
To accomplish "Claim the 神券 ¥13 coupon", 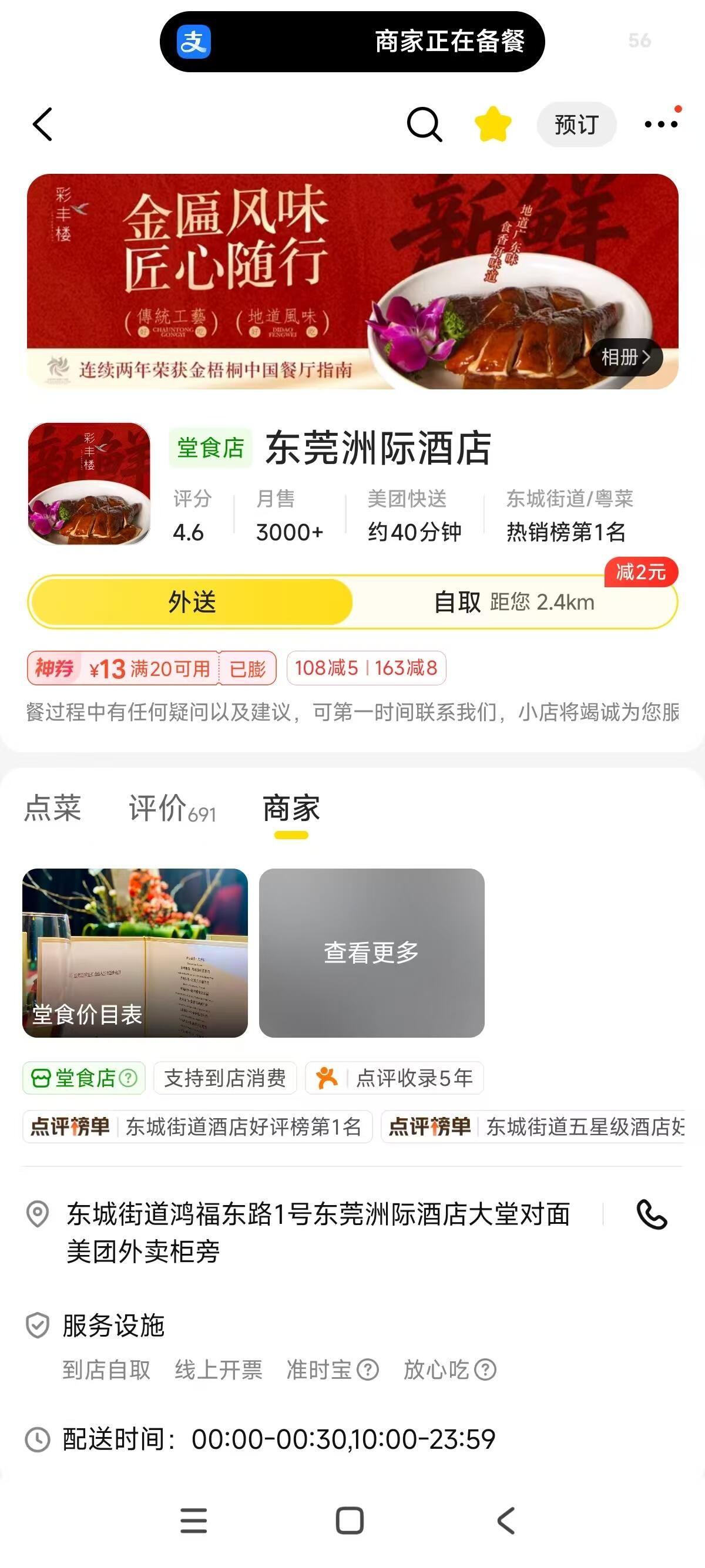I will coord(151,668).
